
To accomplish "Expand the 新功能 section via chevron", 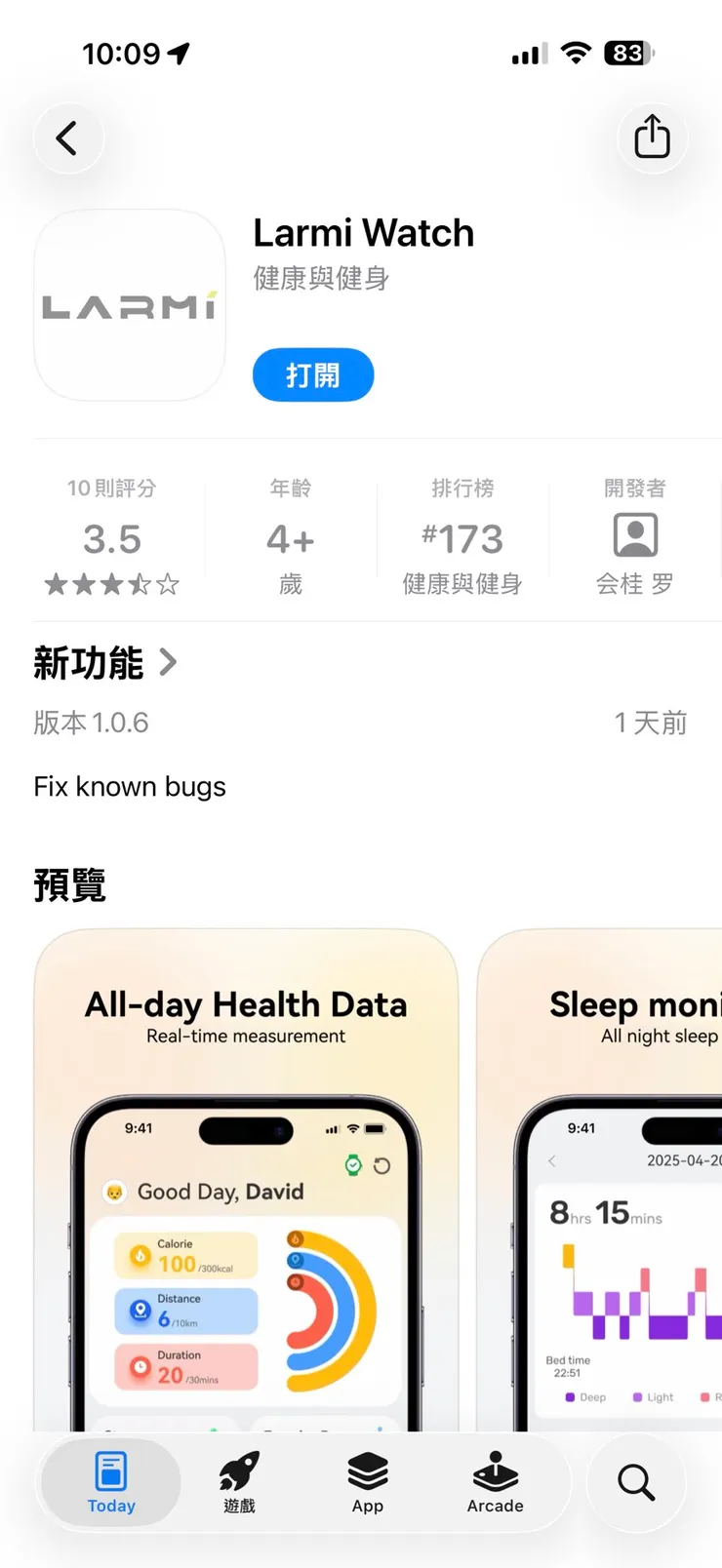I will click(x=168, y=662).
